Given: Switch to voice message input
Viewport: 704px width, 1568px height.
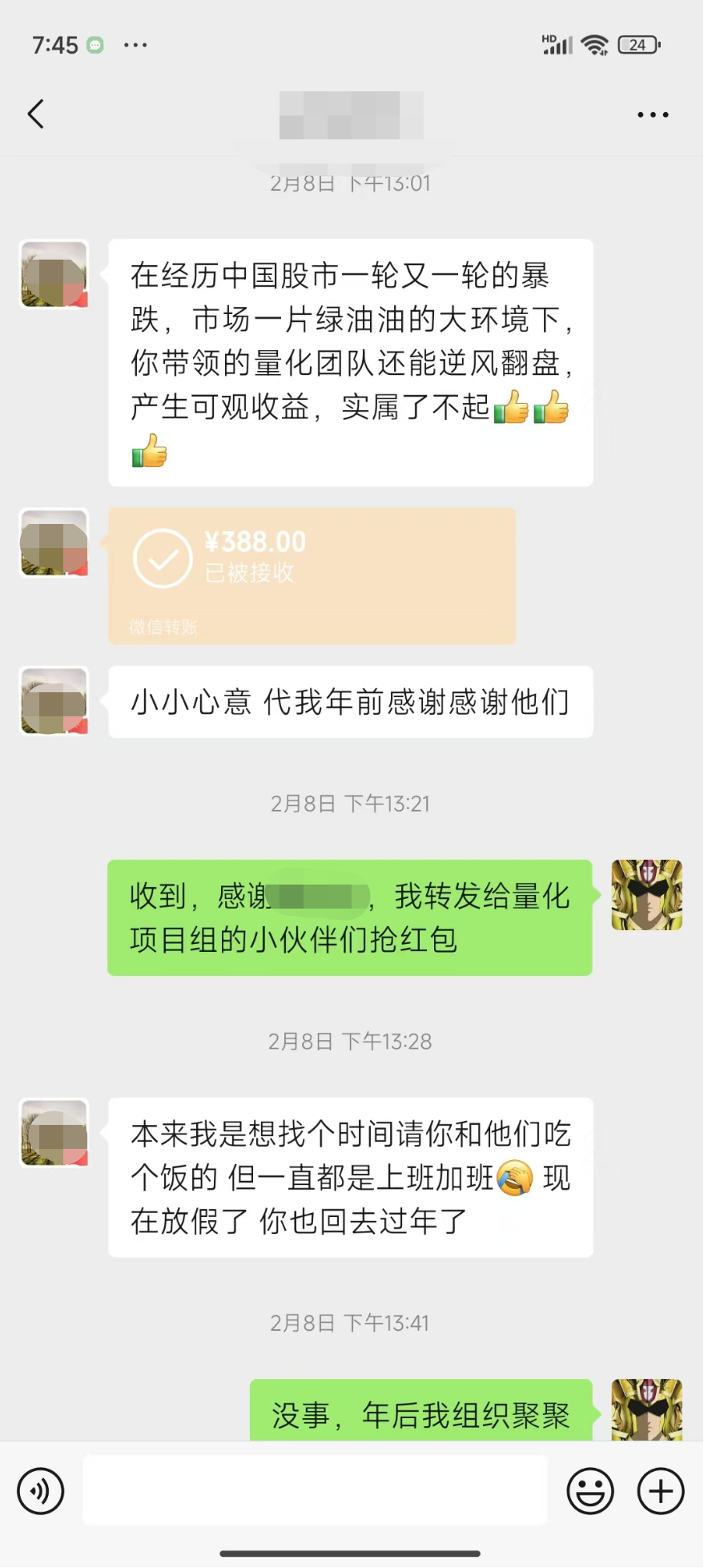Looking at the screenshot, I should [x=40, y=1491].
